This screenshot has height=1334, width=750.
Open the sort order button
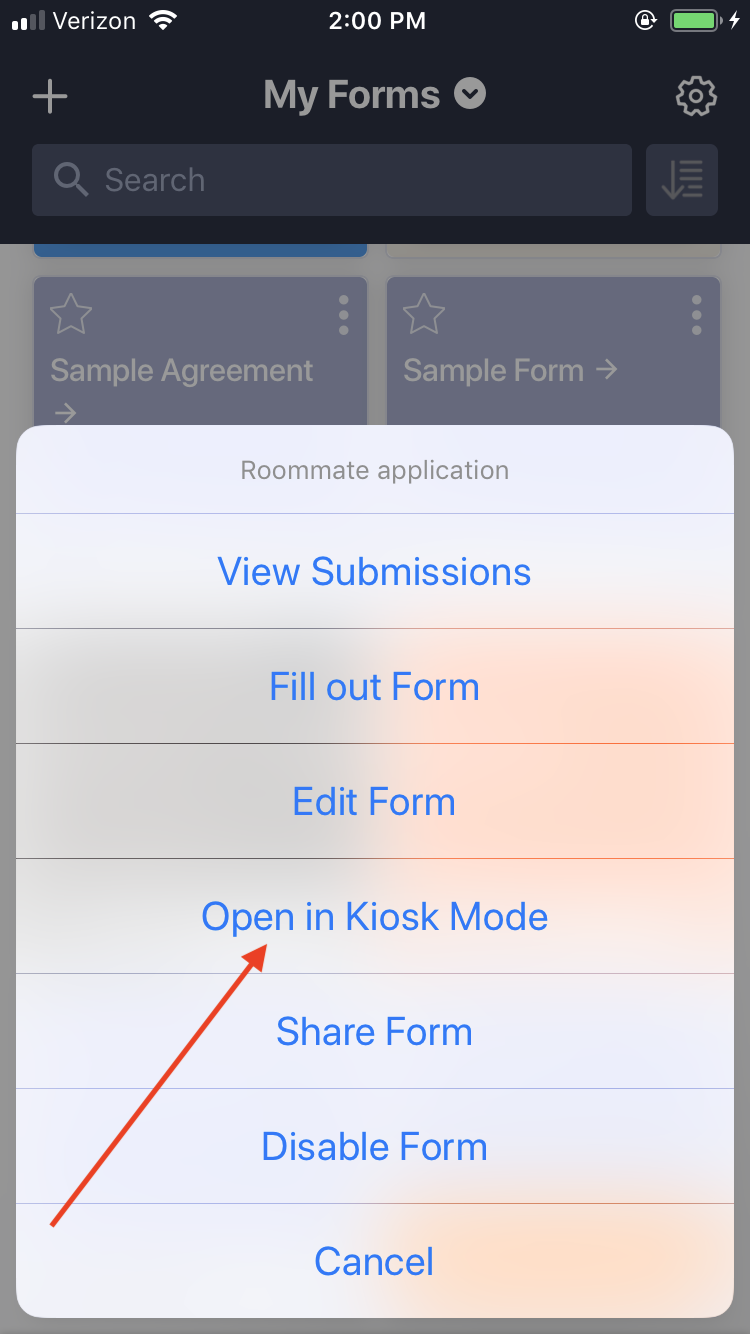[x=682, y=180]
